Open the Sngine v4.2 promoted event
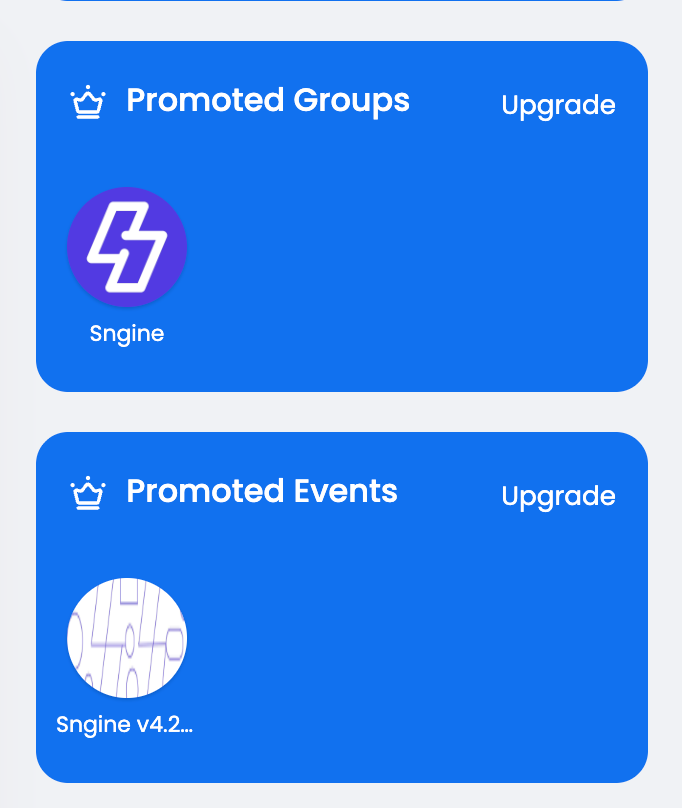 click(x=127, y=638)
